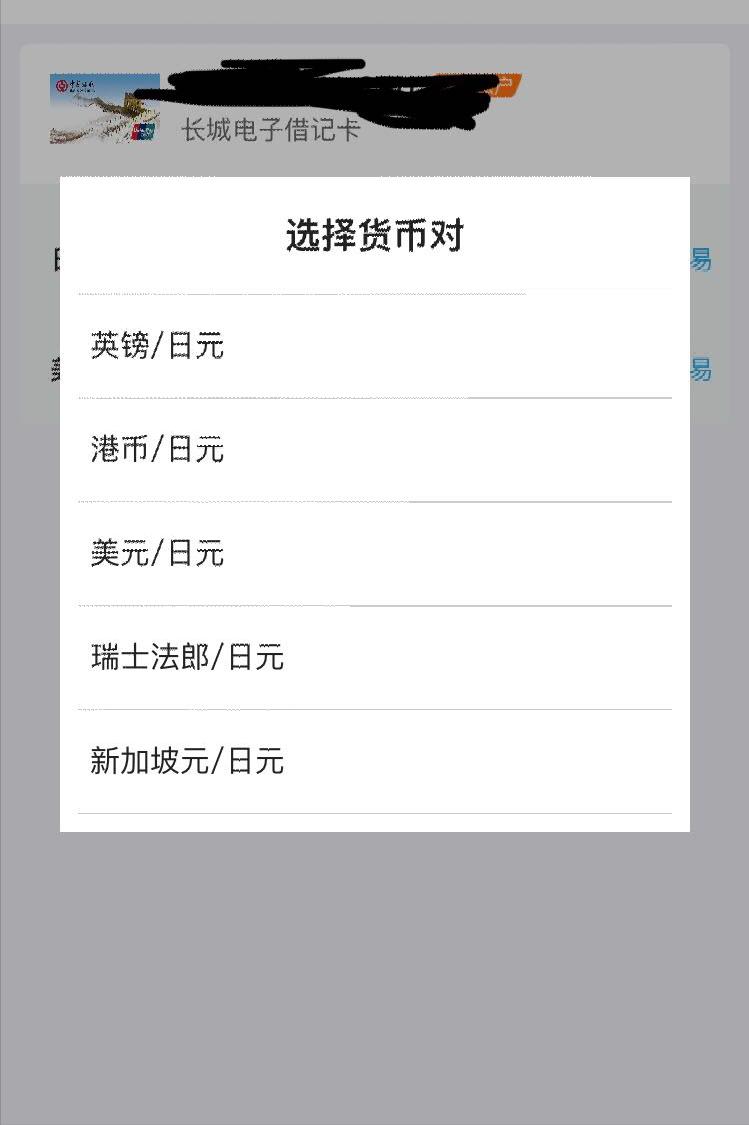Choose 美元/日元 from the currency list

point(157,553)
